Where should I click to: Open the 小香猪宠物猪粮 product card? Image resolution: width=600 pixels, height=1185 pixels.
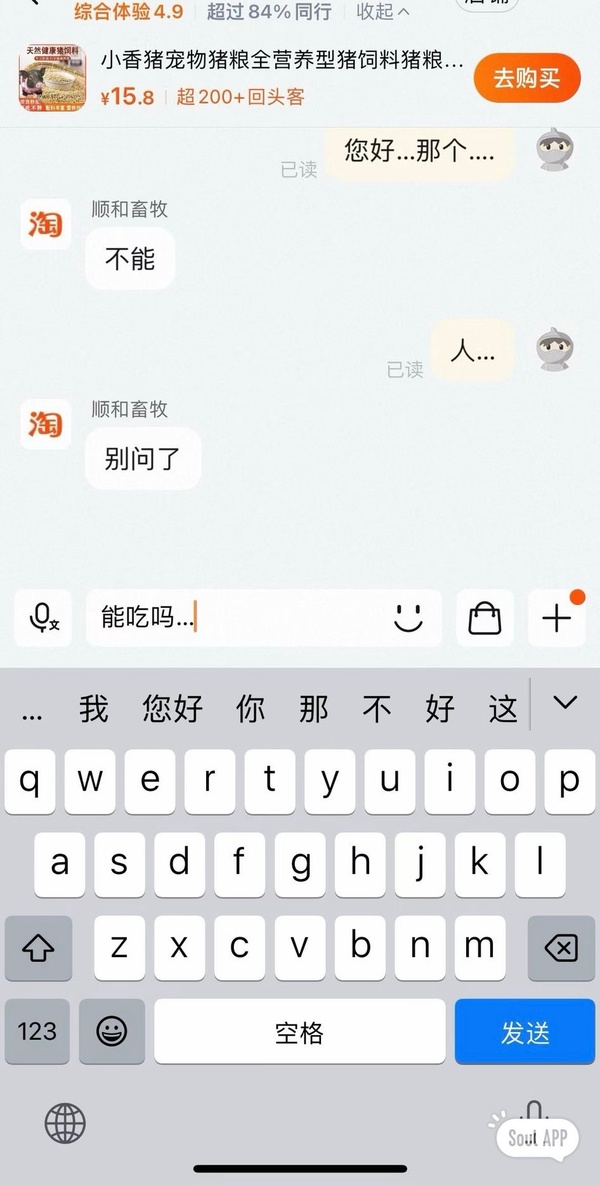282,62
